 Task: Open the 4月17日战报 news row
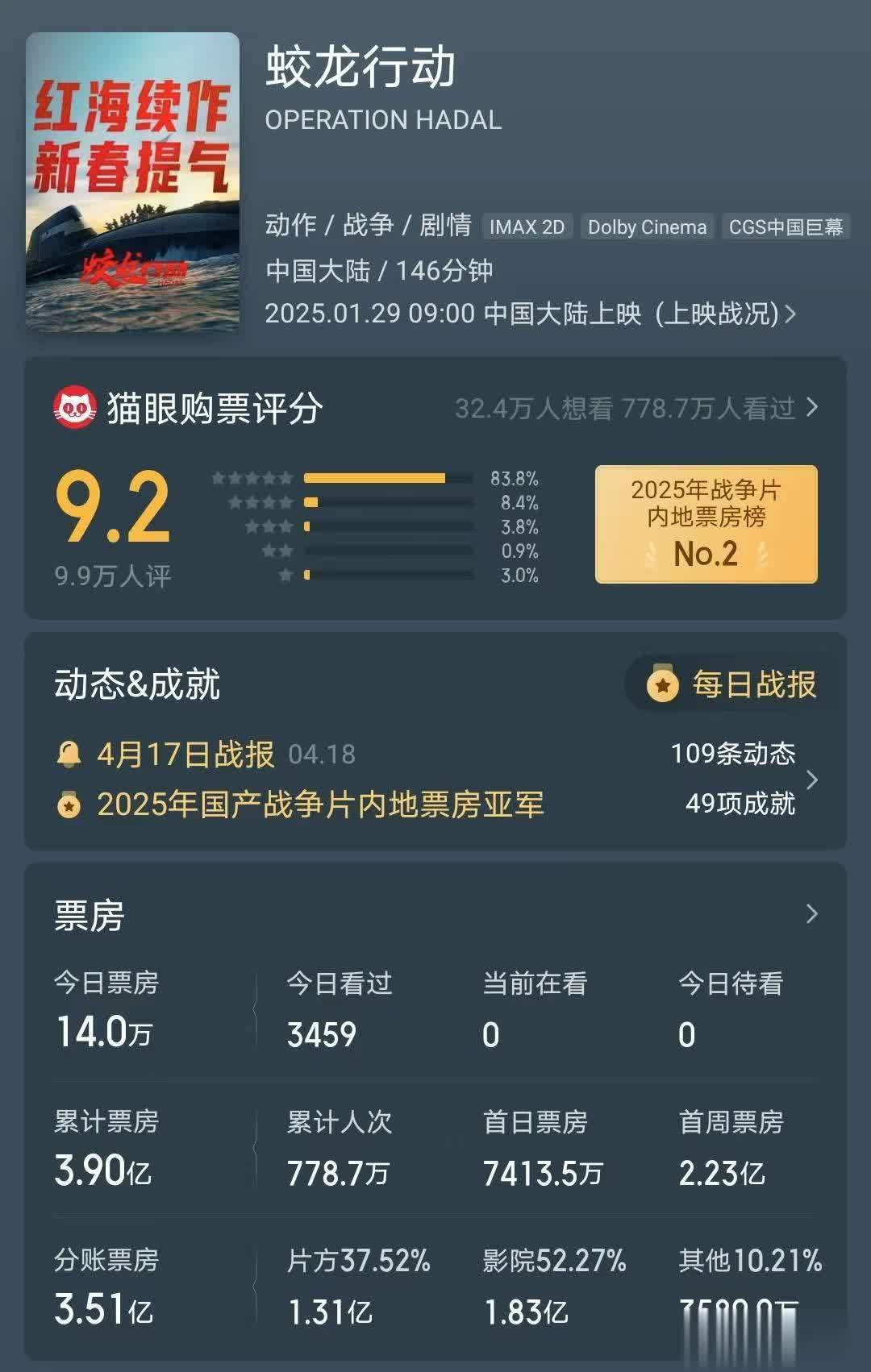(185, 755)
